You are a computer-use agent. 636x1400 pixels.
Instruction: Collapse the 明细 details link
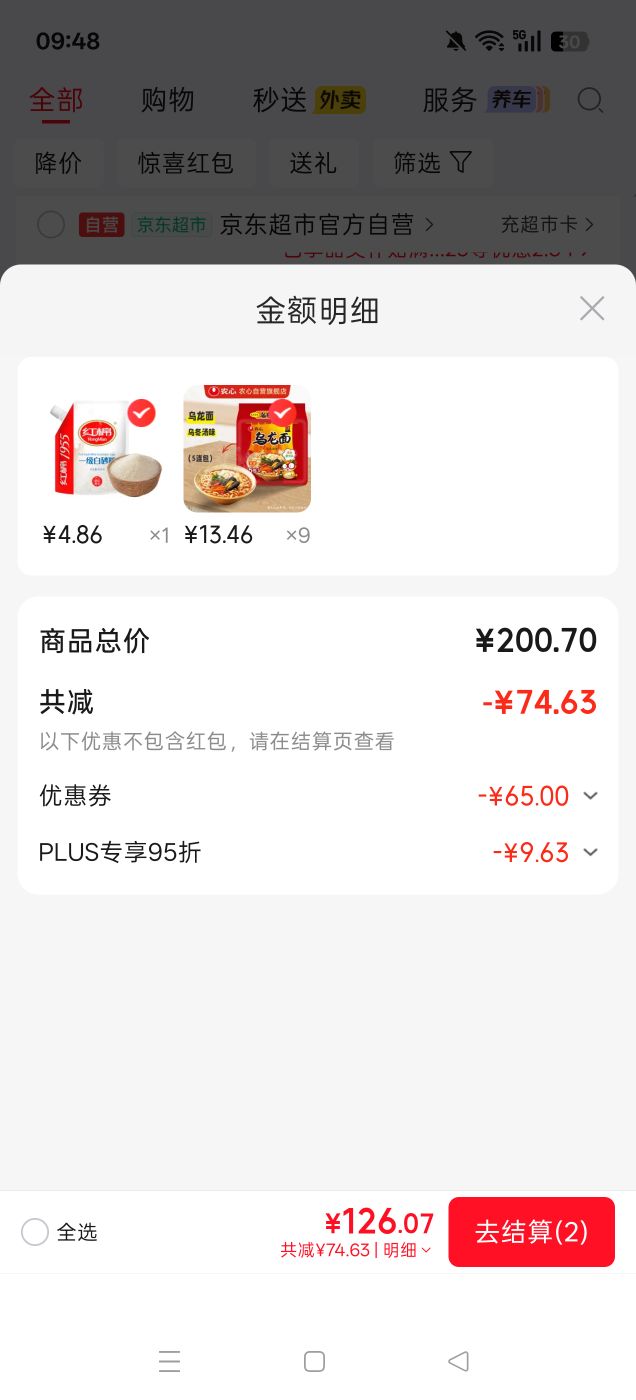point(407,1250)
